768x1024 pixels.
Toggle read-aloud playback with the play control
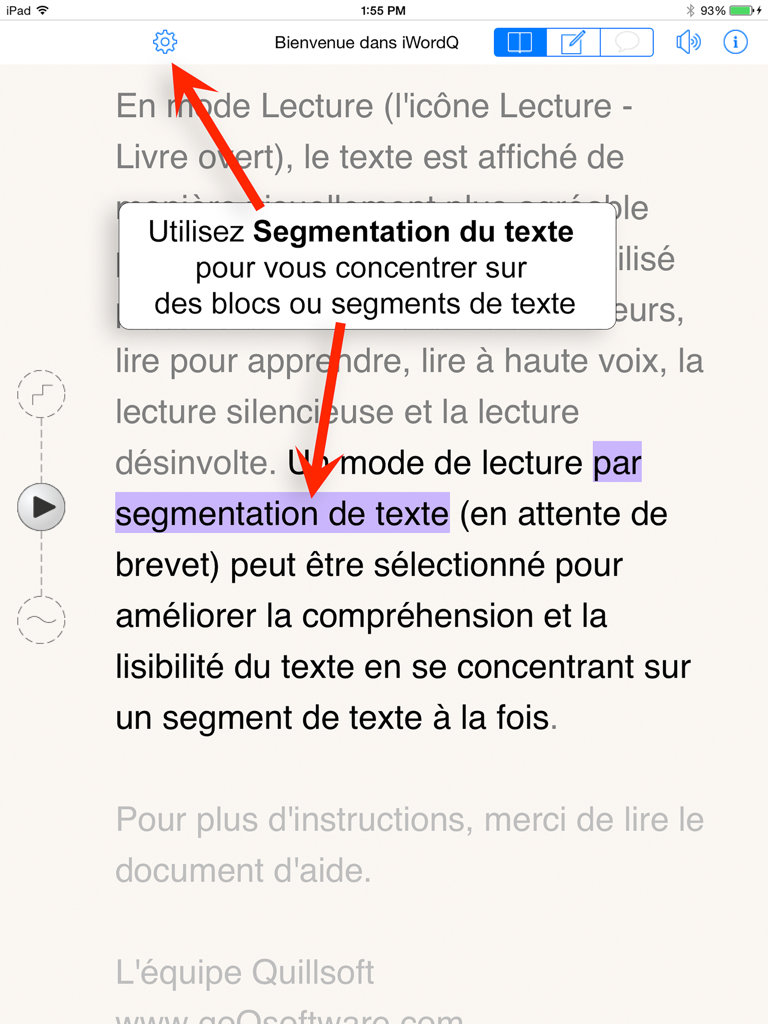(41, 507)
